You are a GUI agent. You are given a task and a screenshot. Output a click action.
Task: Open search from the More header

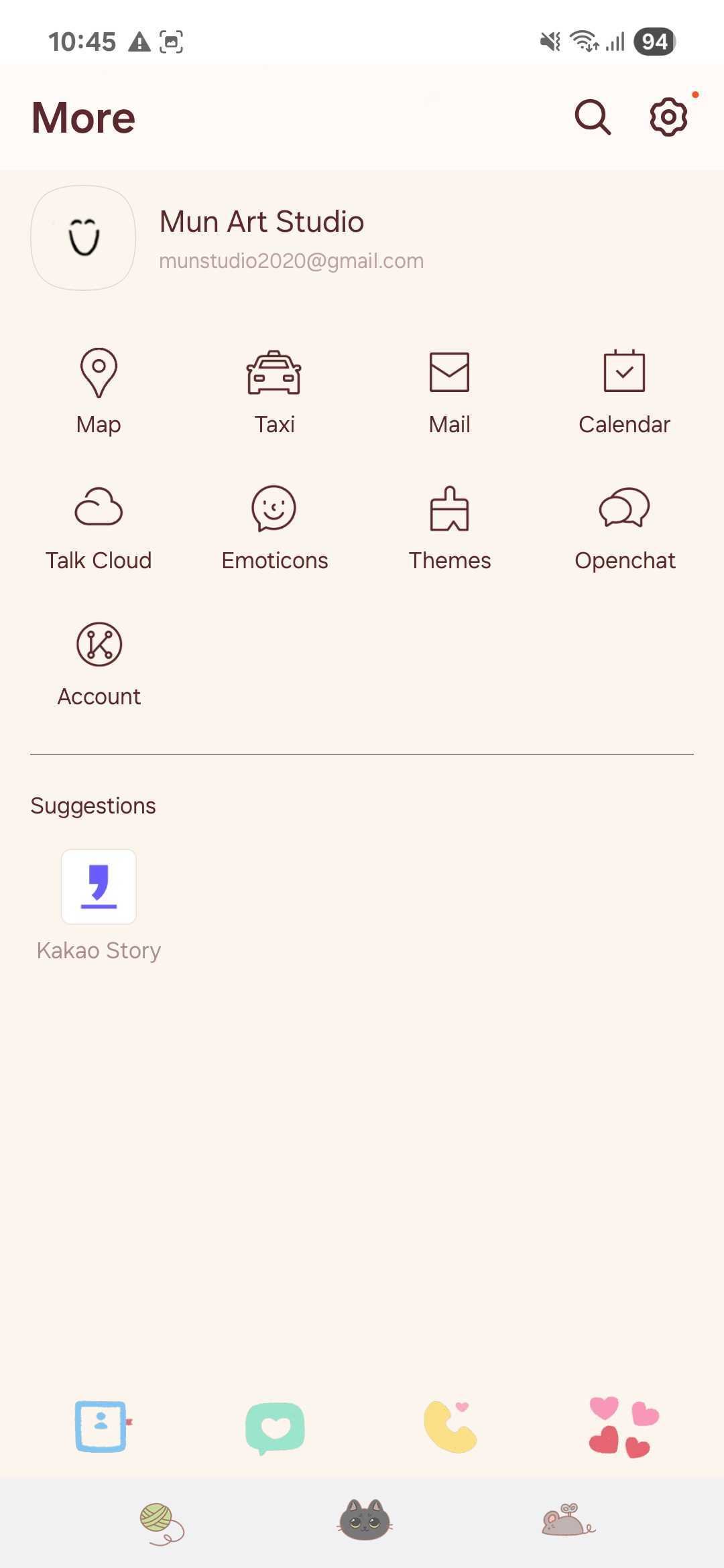[593, 118]
